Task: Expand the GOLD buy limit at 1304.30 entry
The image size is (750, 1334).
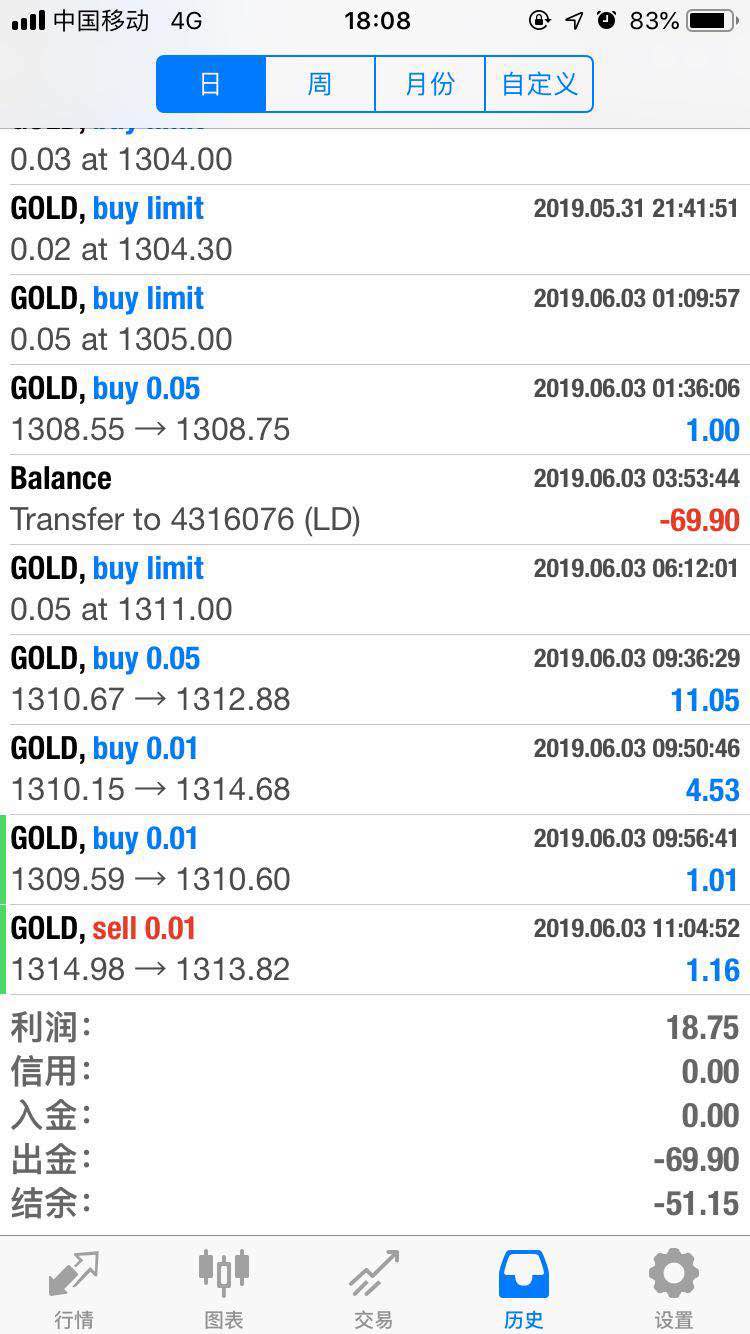Action: coord(375,230)
